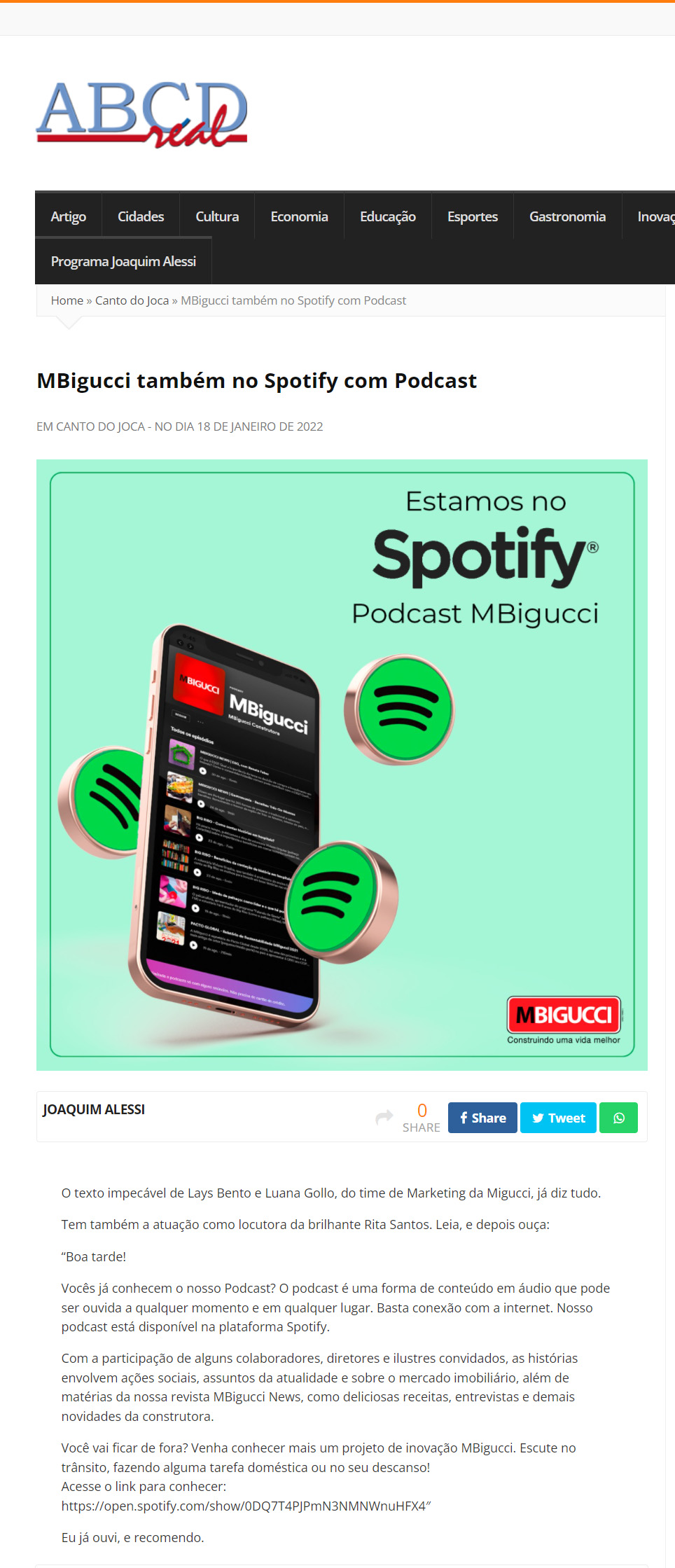
Task: Tweet this article
Action: point(558,1118)
